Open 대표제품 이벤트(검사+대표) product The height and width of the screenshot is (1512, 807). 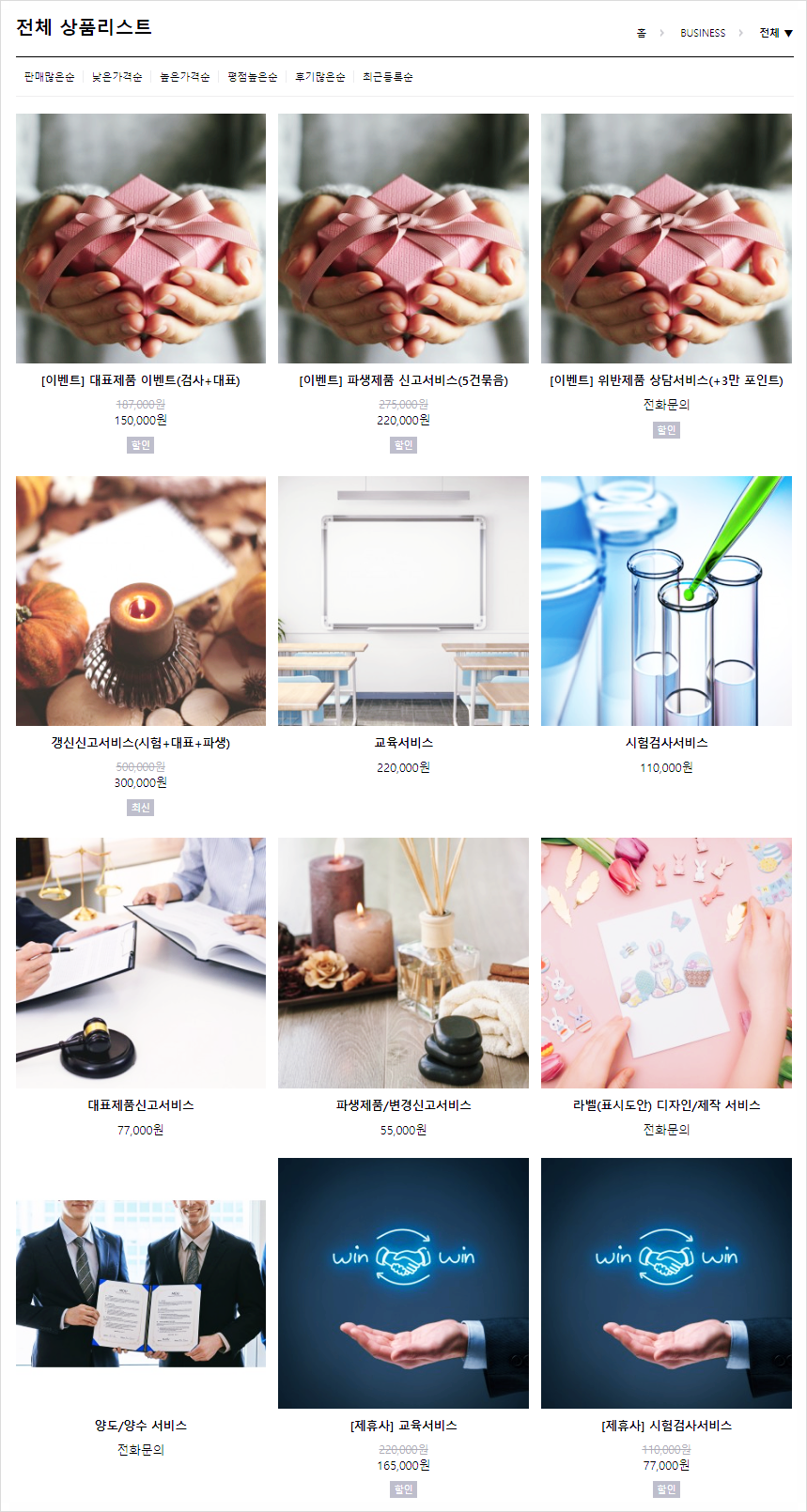(x=141, y=380)
